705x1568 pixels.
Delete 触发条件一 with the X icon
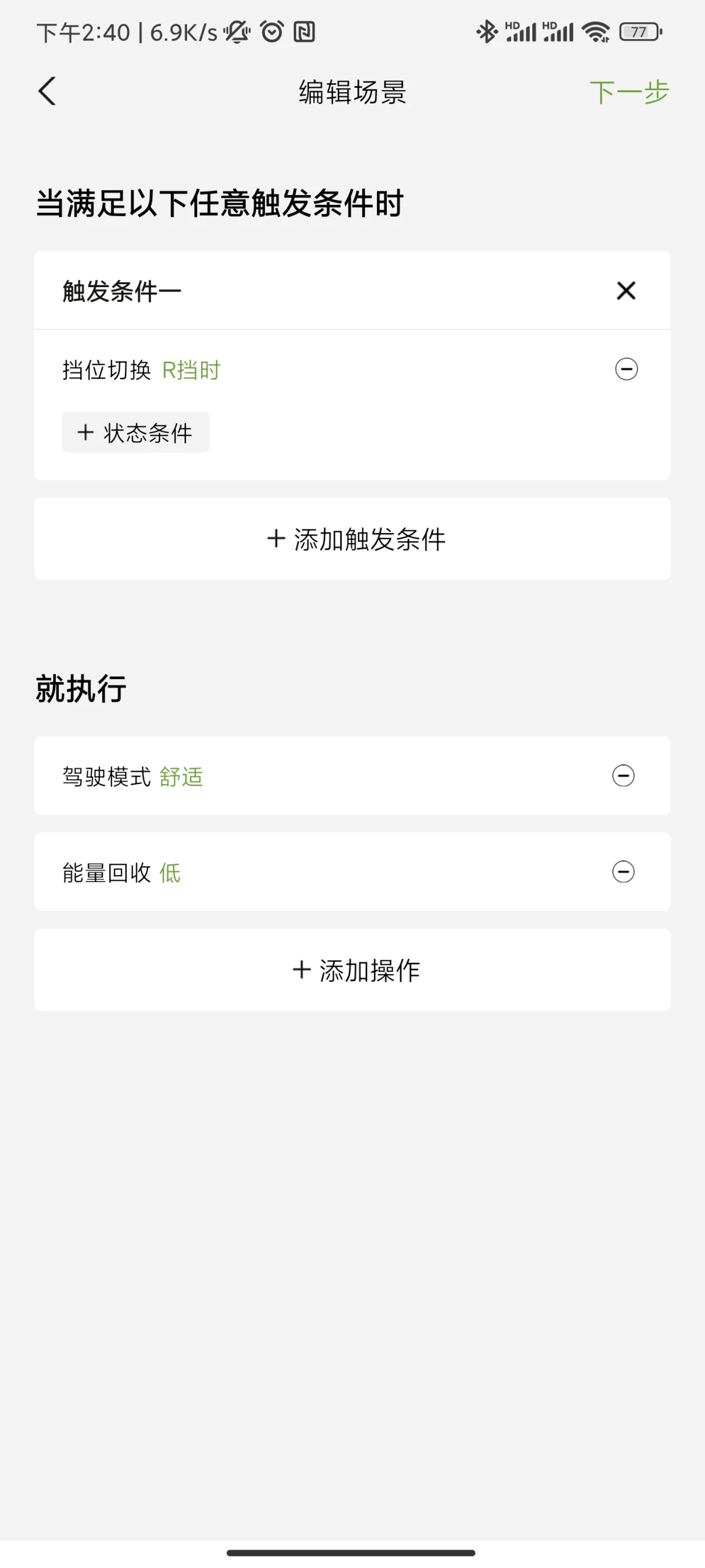tap(626, 290)
